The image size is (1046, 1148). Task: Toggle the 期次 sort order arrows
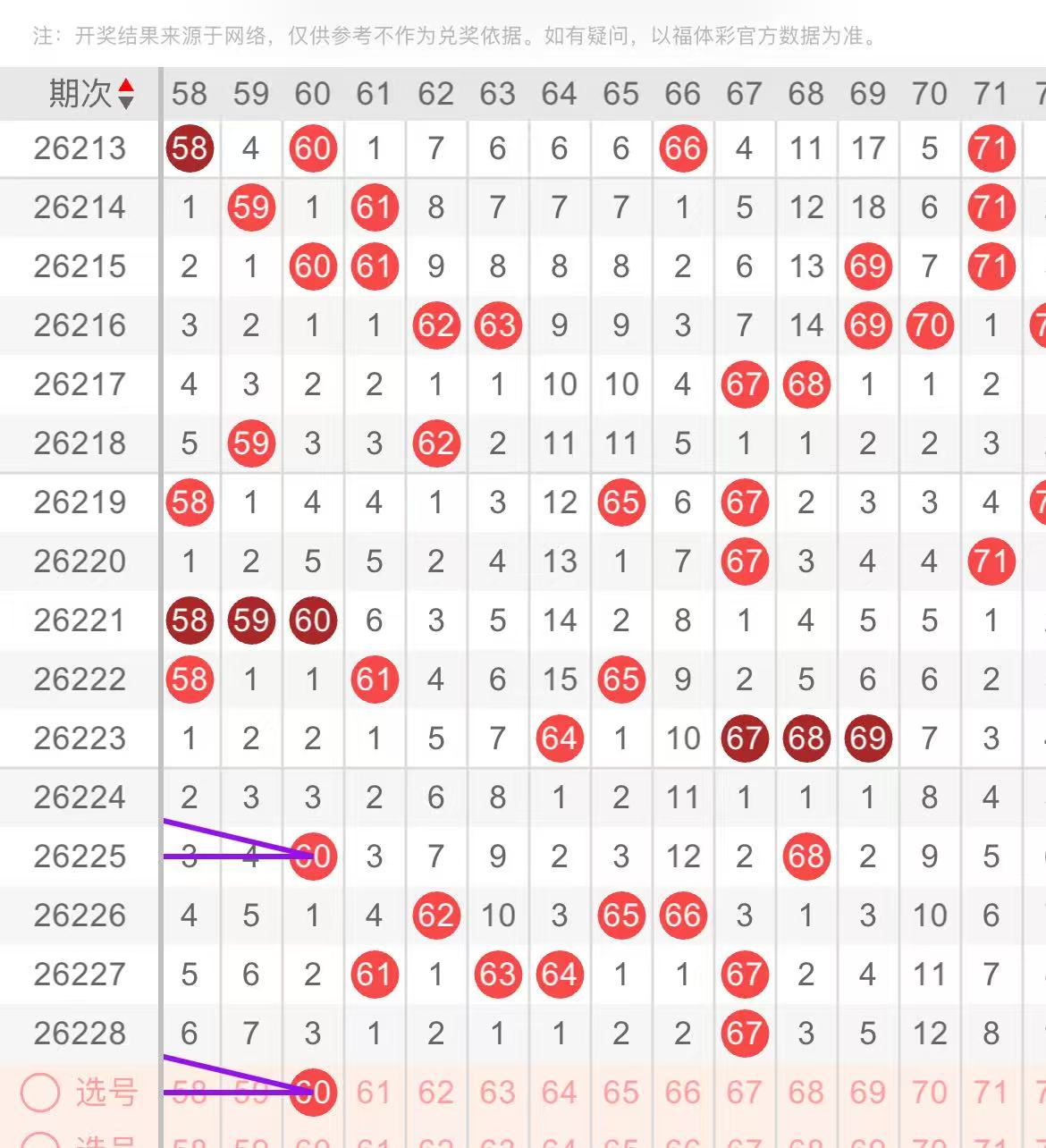click(x=126, y=94)
